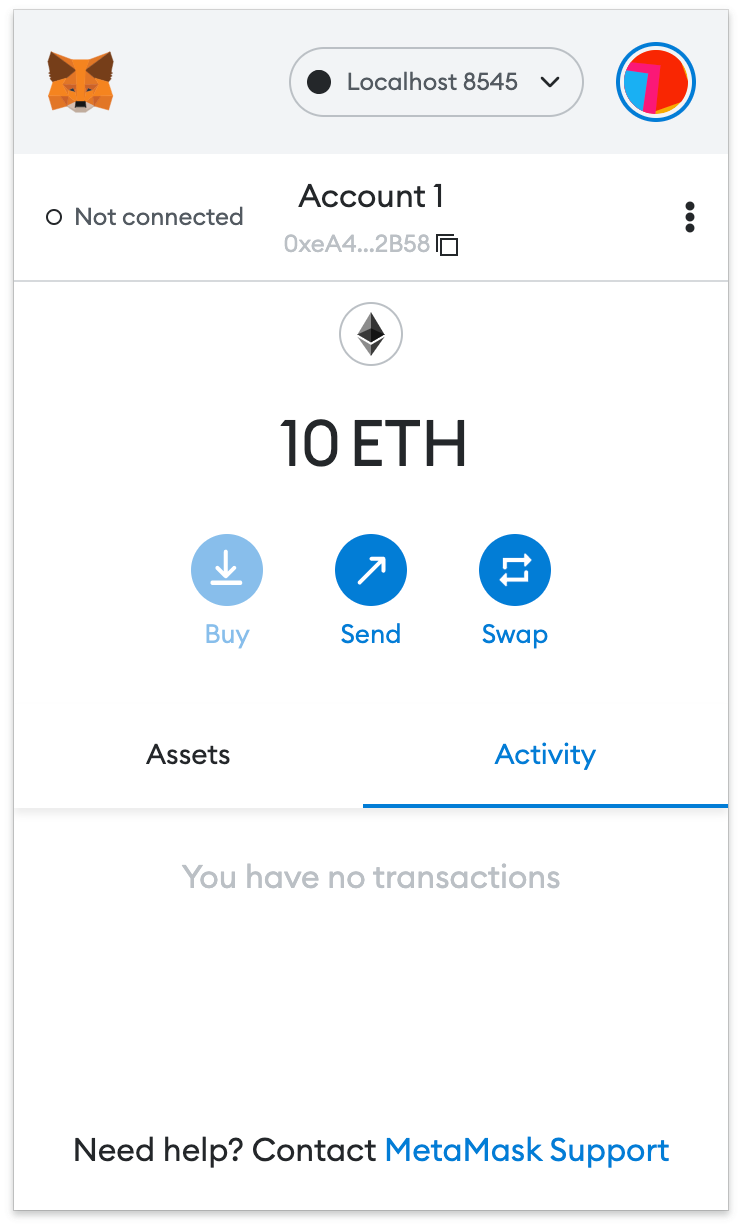Open the account avatar menu
This screenshot has width=742, height=1228.
pos(656,82)
